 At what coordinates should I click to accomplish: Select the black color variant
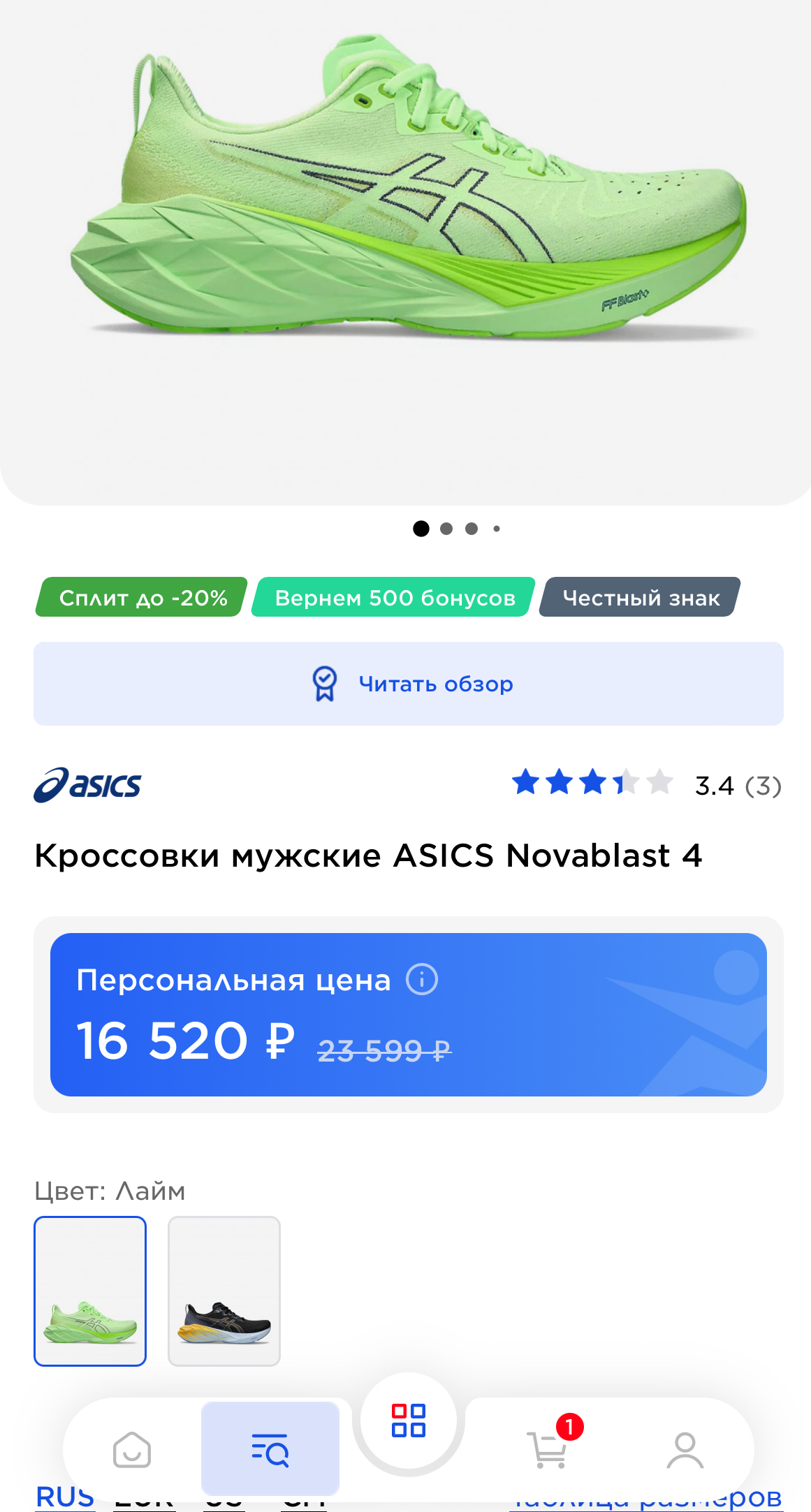coord(224,1291)
